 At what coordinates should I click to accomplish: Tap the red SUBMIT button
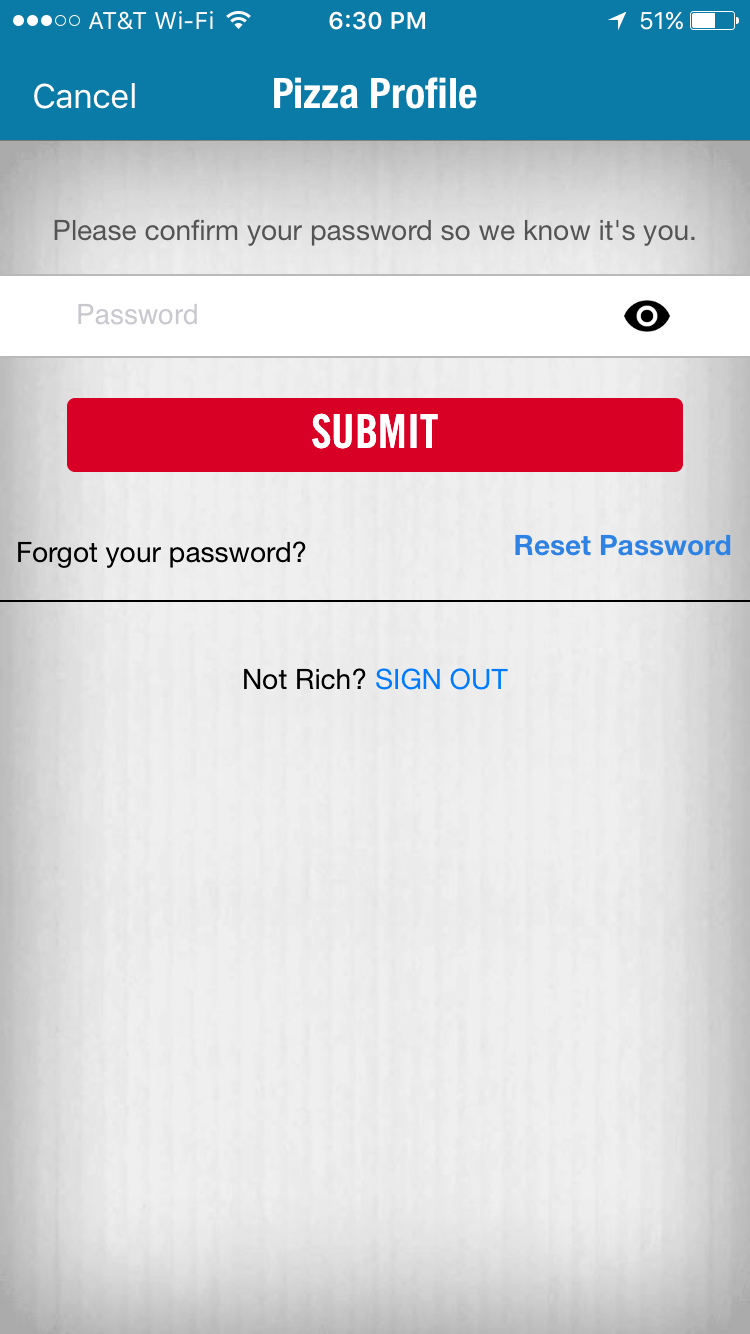375,434
